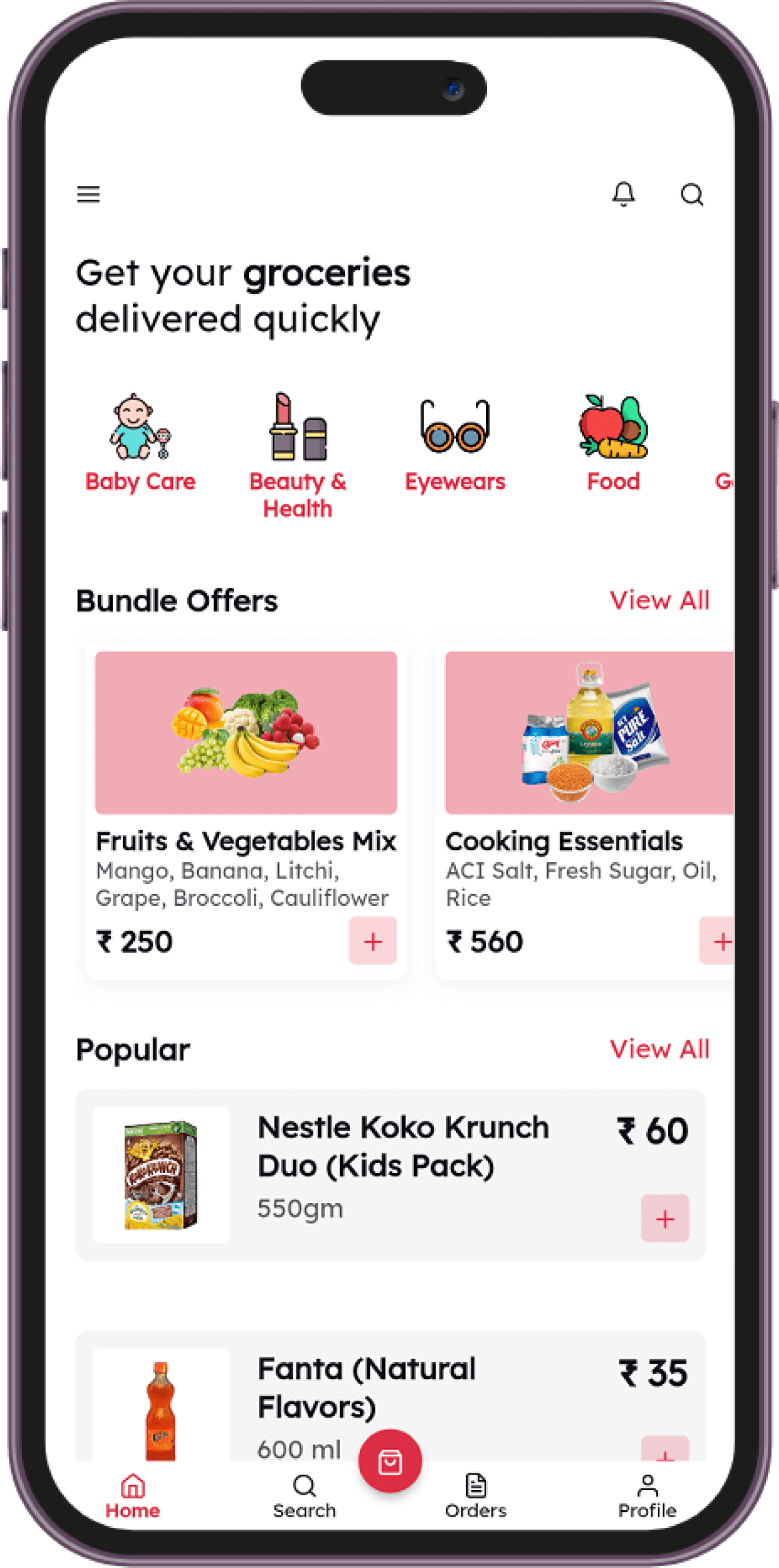
Task: View all Bundle Offers
Action: click(659, 600)
